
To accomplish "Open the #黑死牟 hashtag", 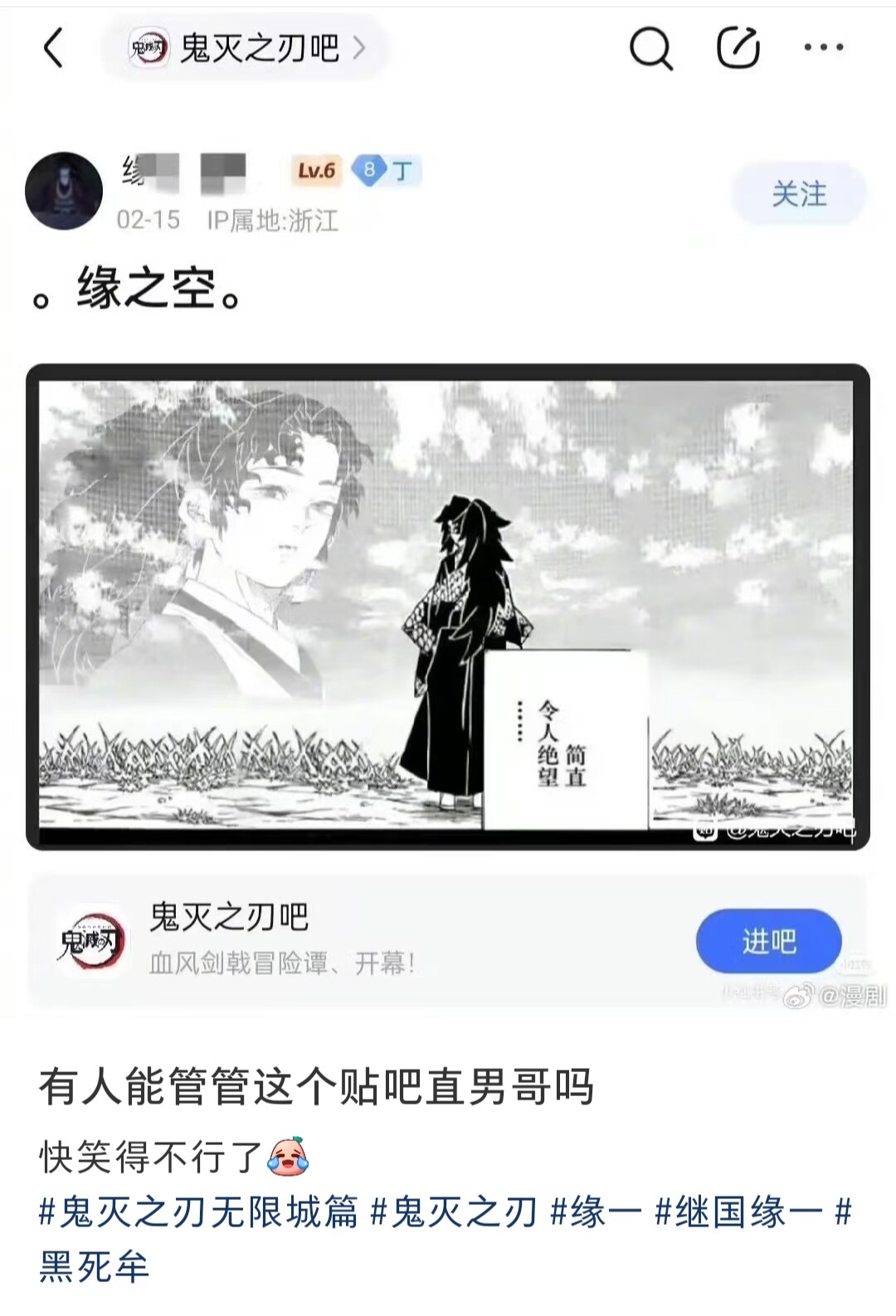I will (93, 1267).
